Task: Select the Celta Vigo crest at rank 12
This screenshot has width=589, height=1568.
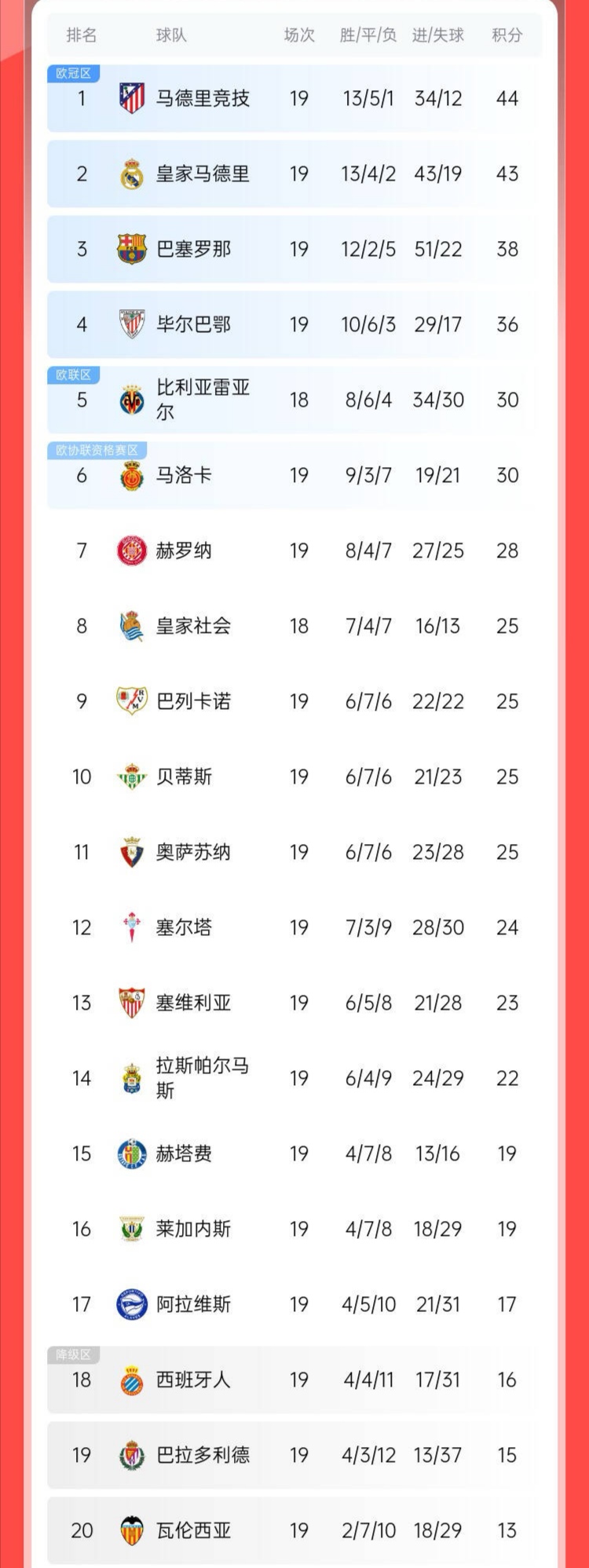Action: tap(130, 927)
